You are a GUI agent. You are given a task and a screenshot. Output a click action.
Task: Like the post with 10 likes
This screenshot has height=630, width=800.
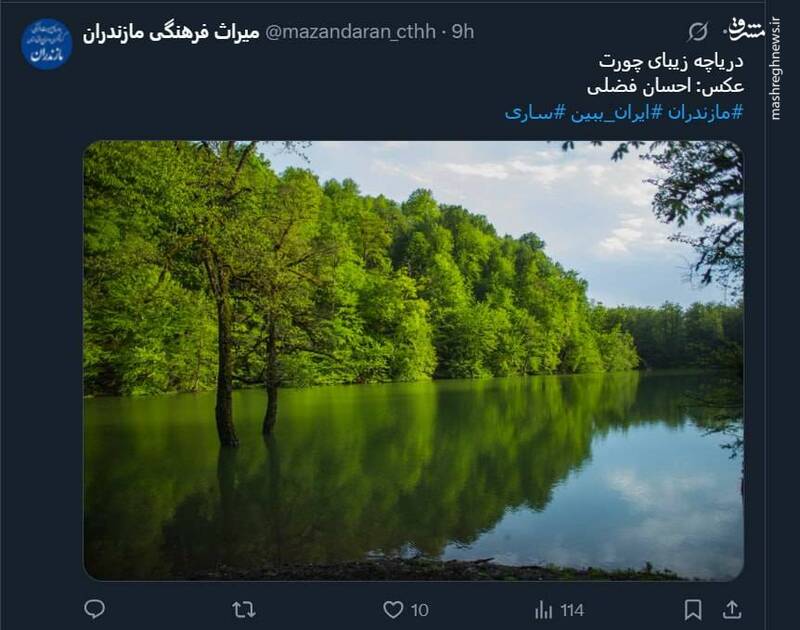pos(394,609)
